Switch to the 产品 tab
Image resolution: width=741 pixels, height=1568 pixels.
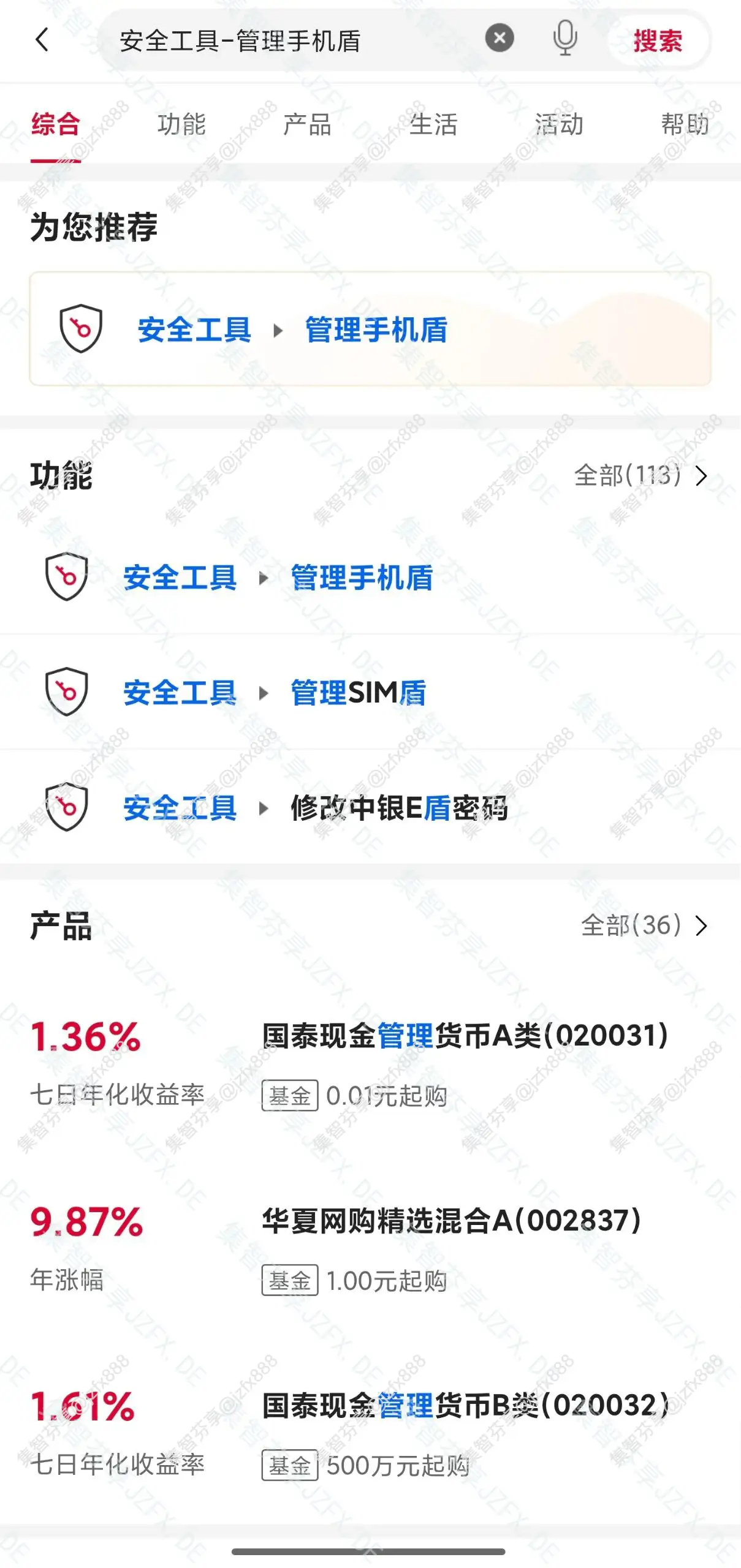[307, 124]
